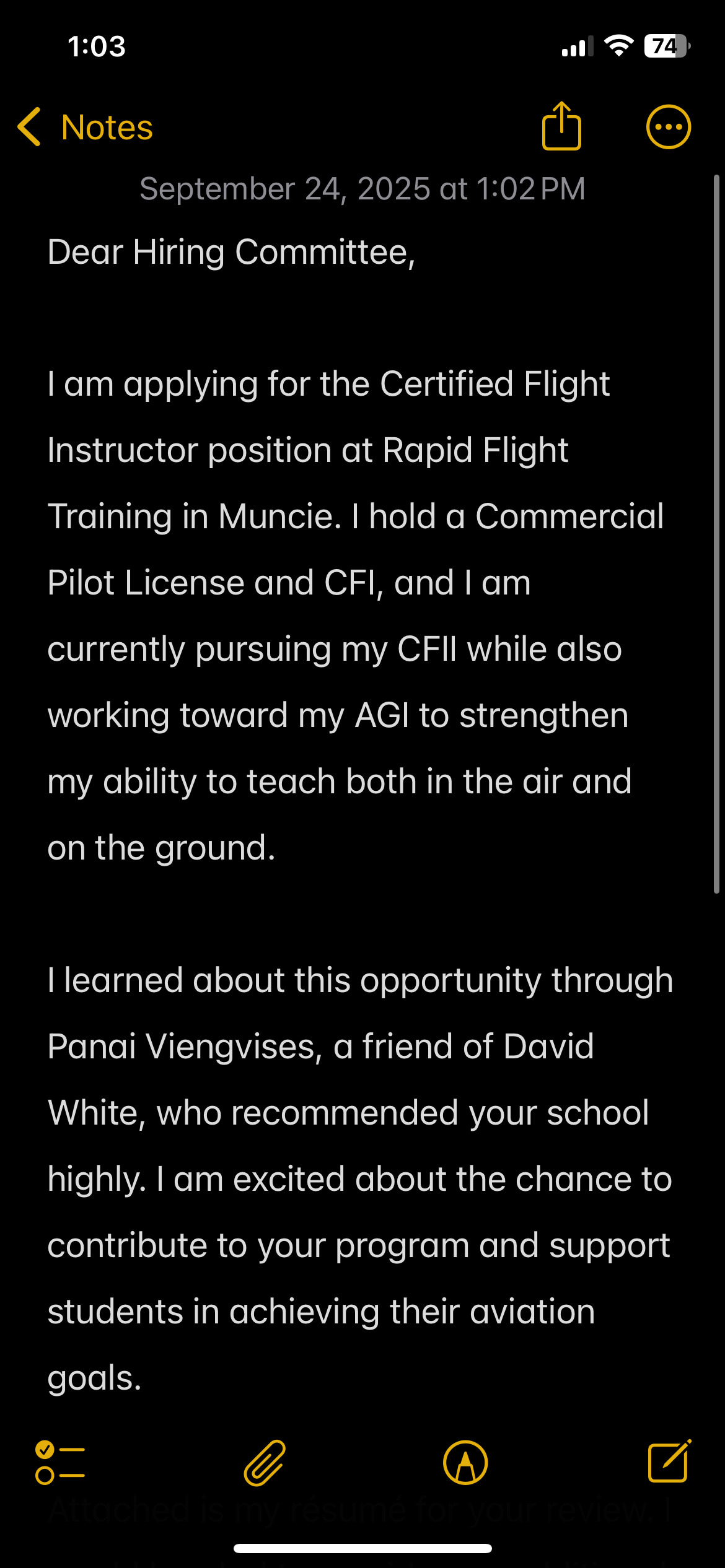This screenshot has height=1568, width=725.
Task: Compose a new note
Action: [x=669, y=1461]
